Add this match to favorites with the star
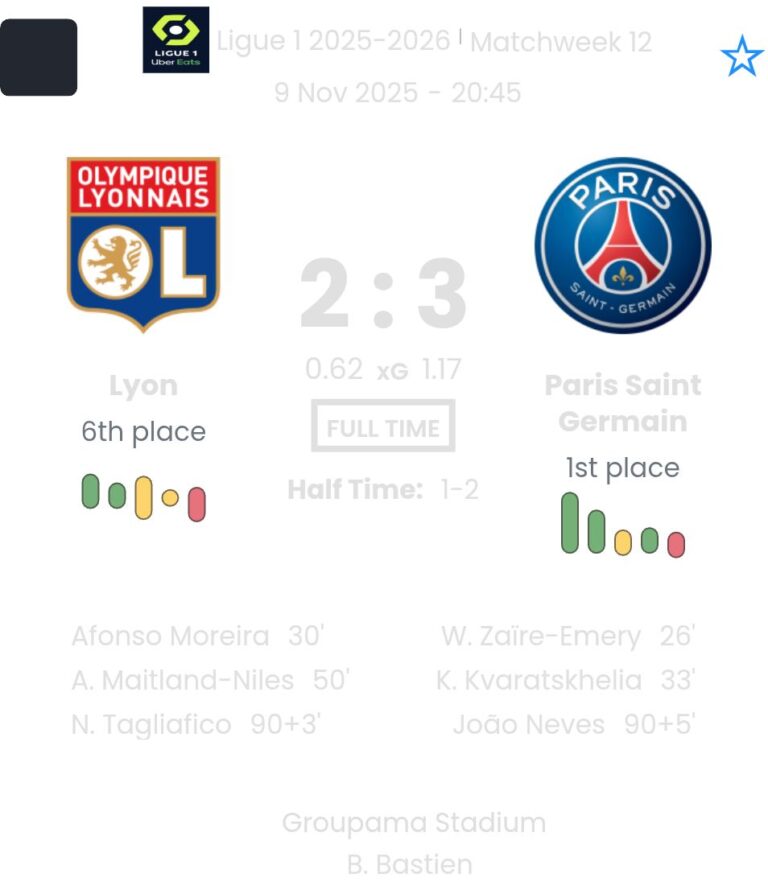Viewport: 768px width, 894px height. click(x=741, y=57)
